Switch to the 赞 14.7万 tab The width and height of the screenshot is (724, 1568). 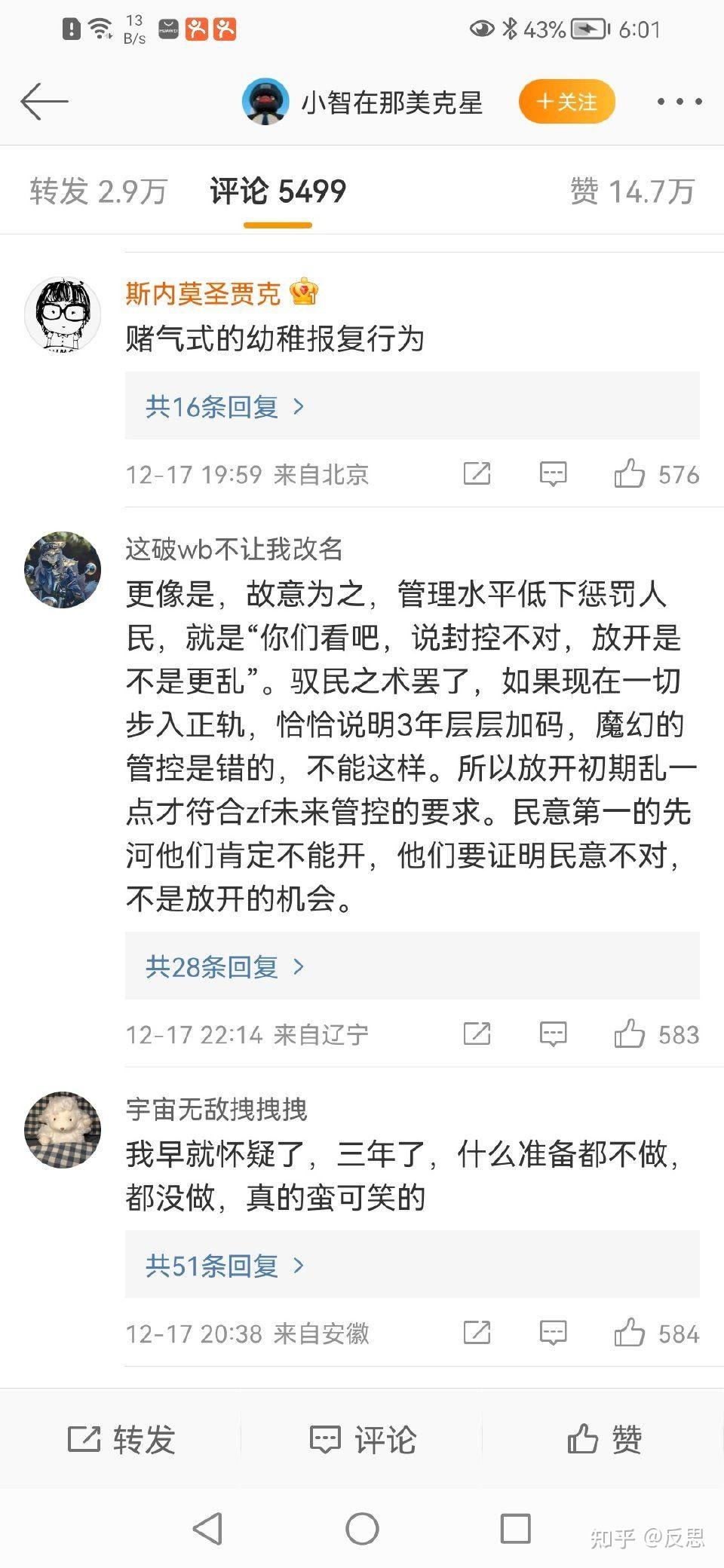click(632, 191)
